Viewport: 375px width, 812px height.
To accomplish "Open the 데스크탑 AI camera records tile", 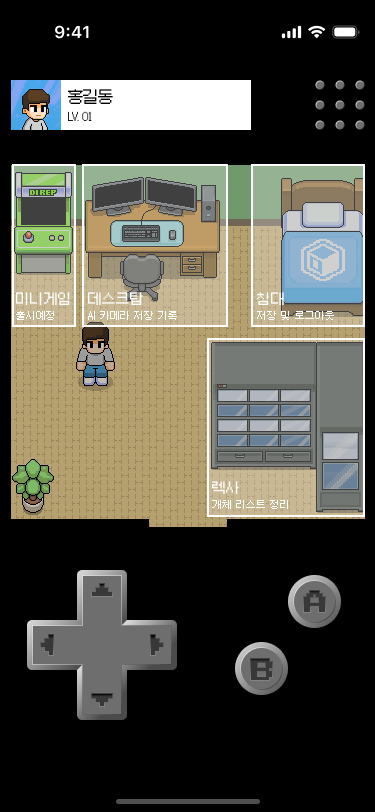I will point(155,245).
